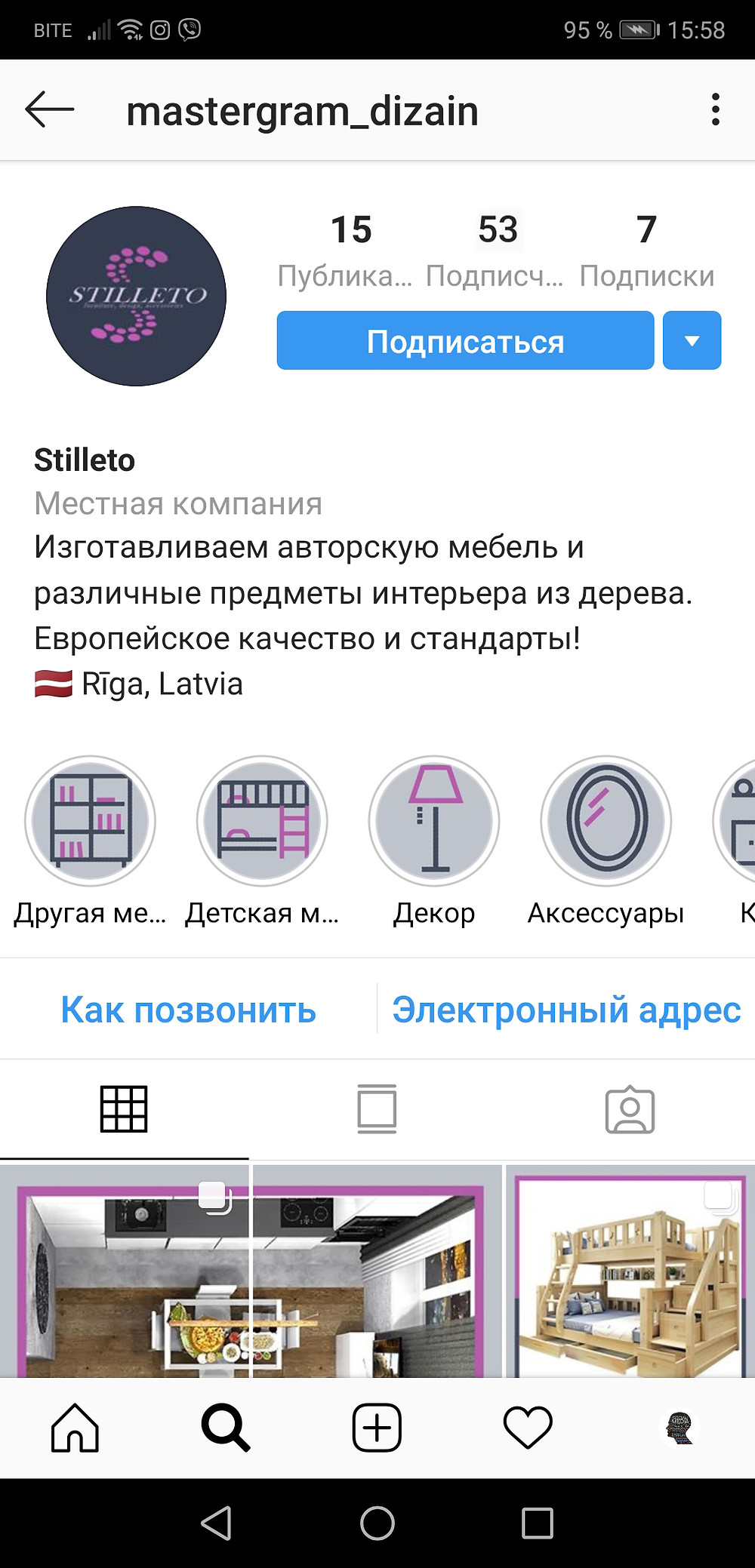Tap Электронный адрес contact button

pyautogui.click(x=566, y=1010)
